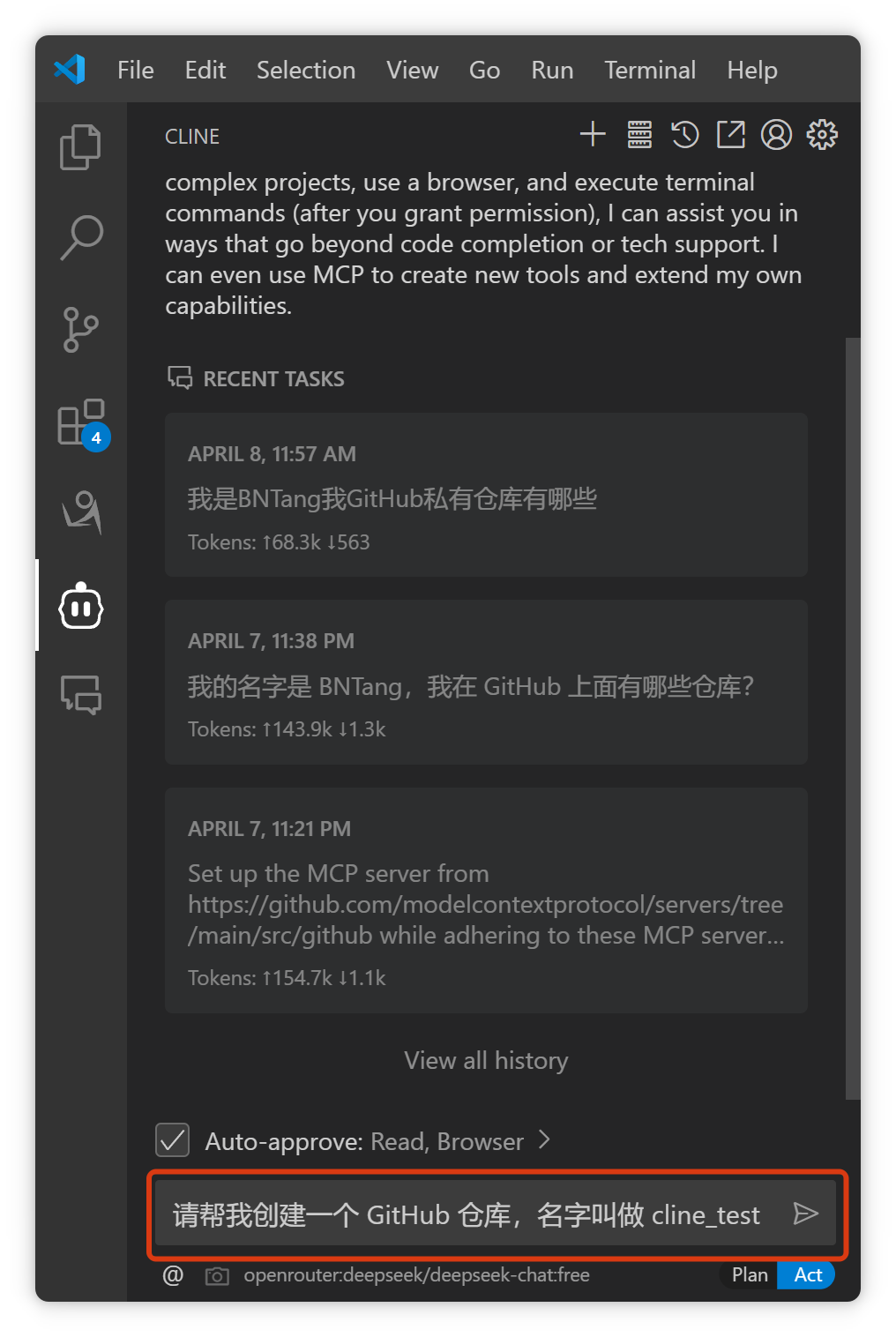
Task: Open the Source Control view
Action: click(x=81, y=329)
